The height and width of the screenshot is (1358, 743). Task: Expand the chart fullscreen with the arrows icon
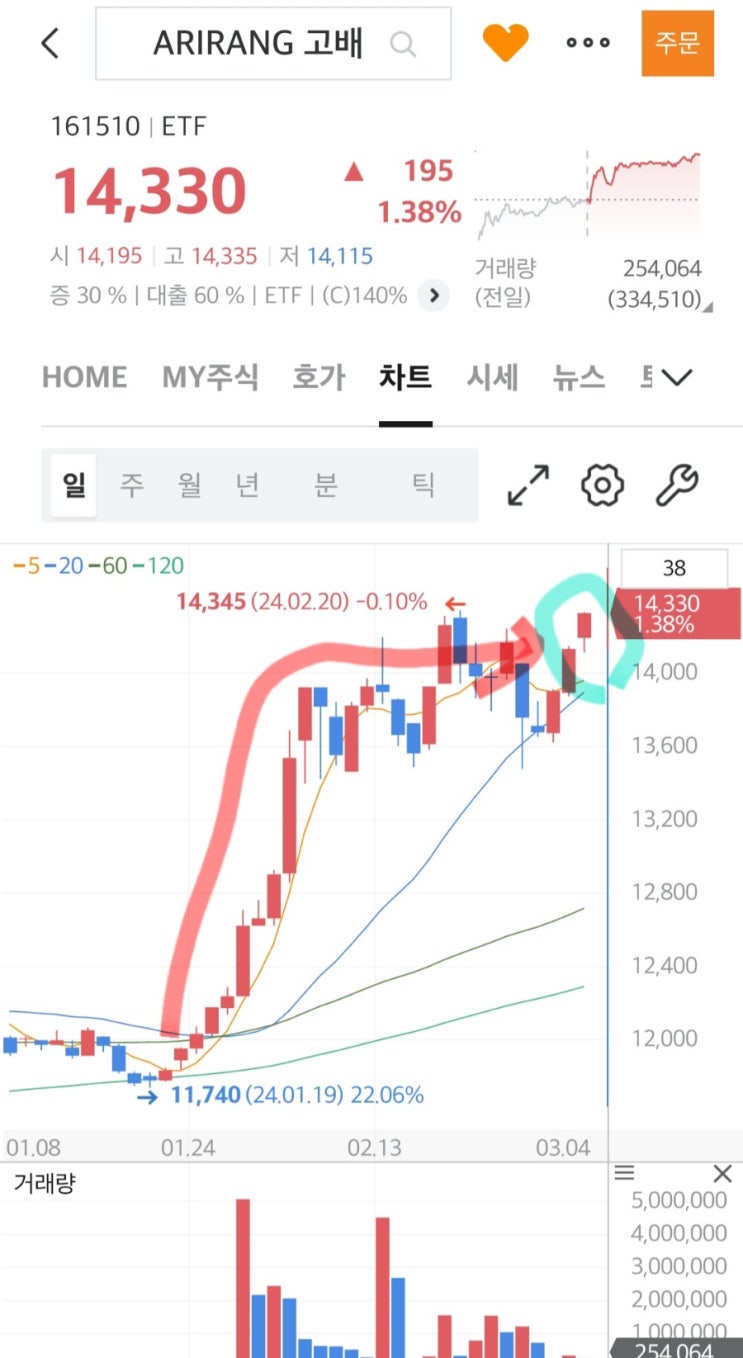[527, 485]
